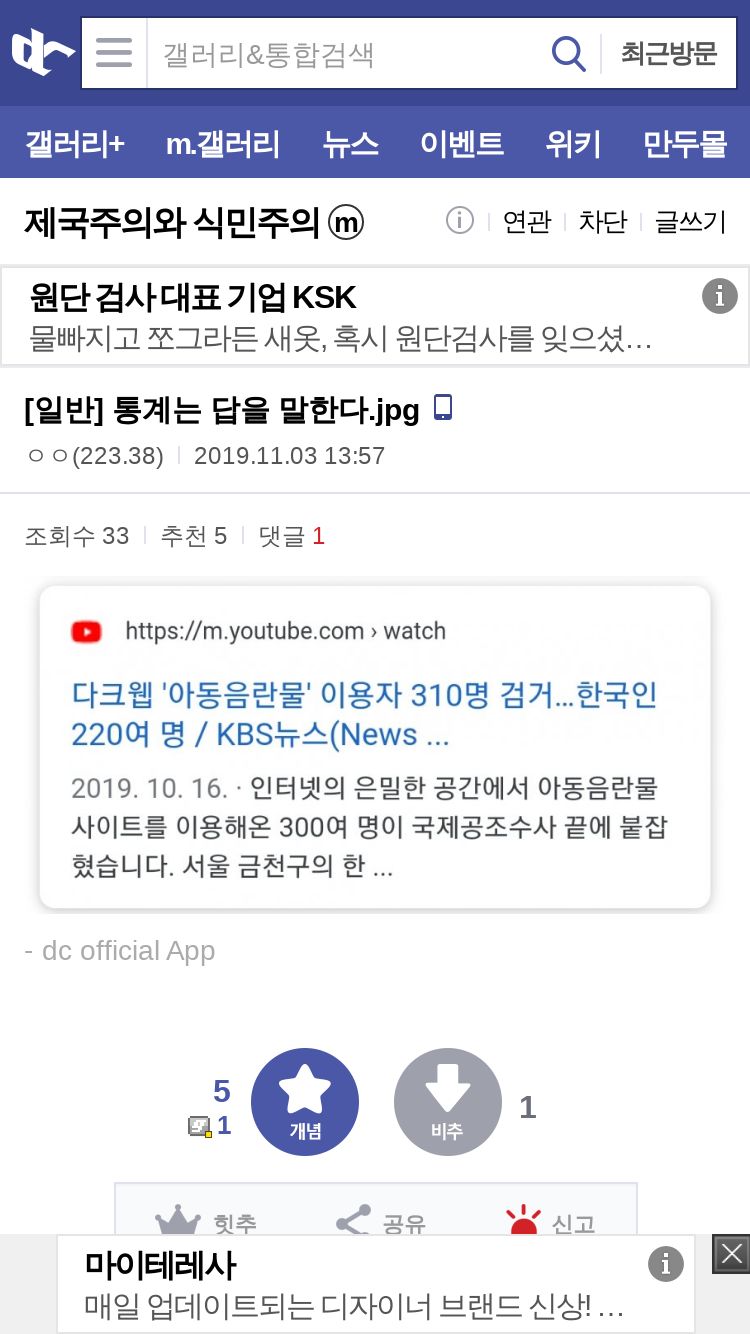750x1334 pixels.
Task: Close the bottom 마이테레사 ad banner
Action: click(731, 1254)
